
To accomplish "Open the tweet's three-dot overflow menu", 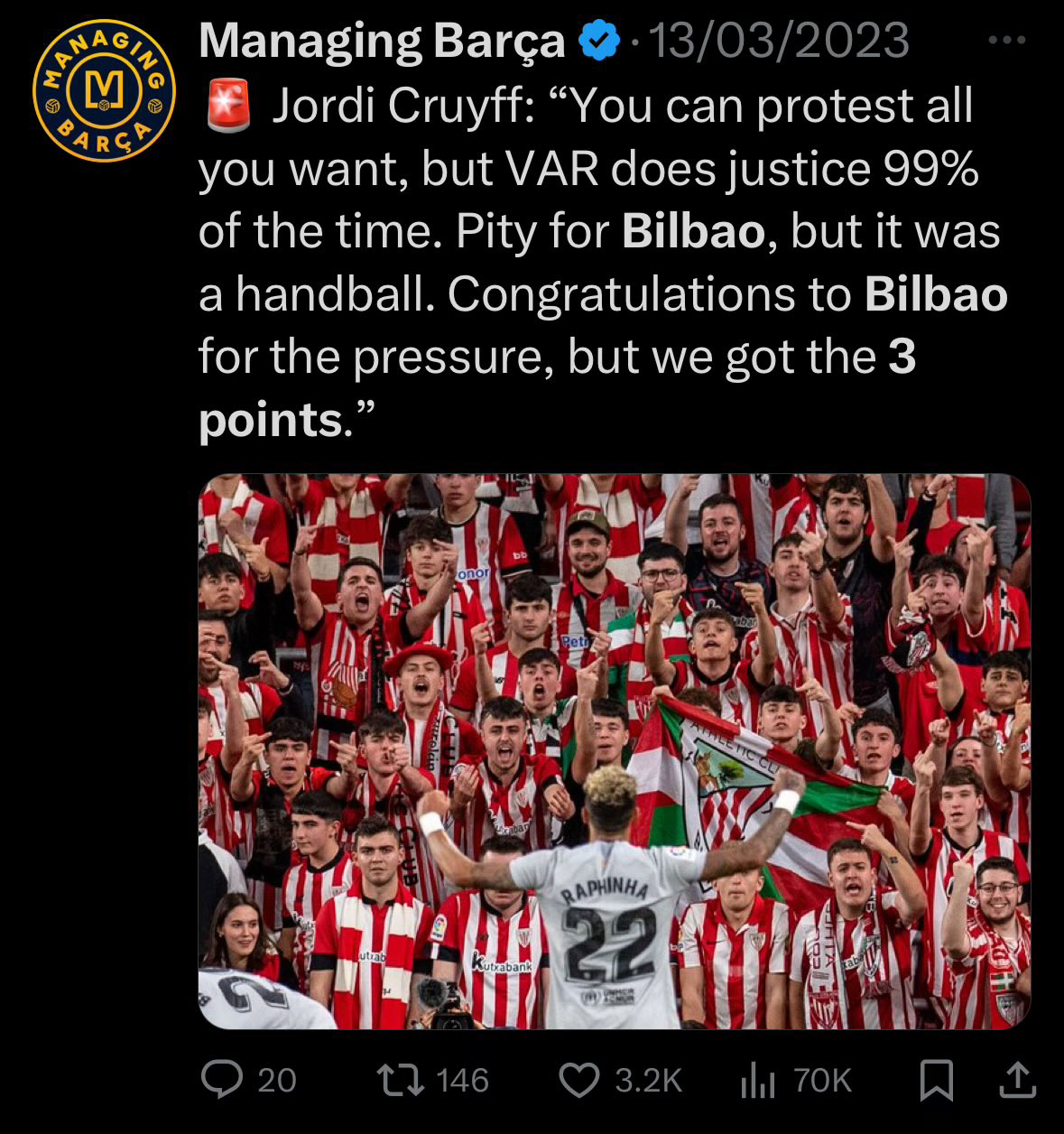I will pyautogui.click(x=1006, y=41).
